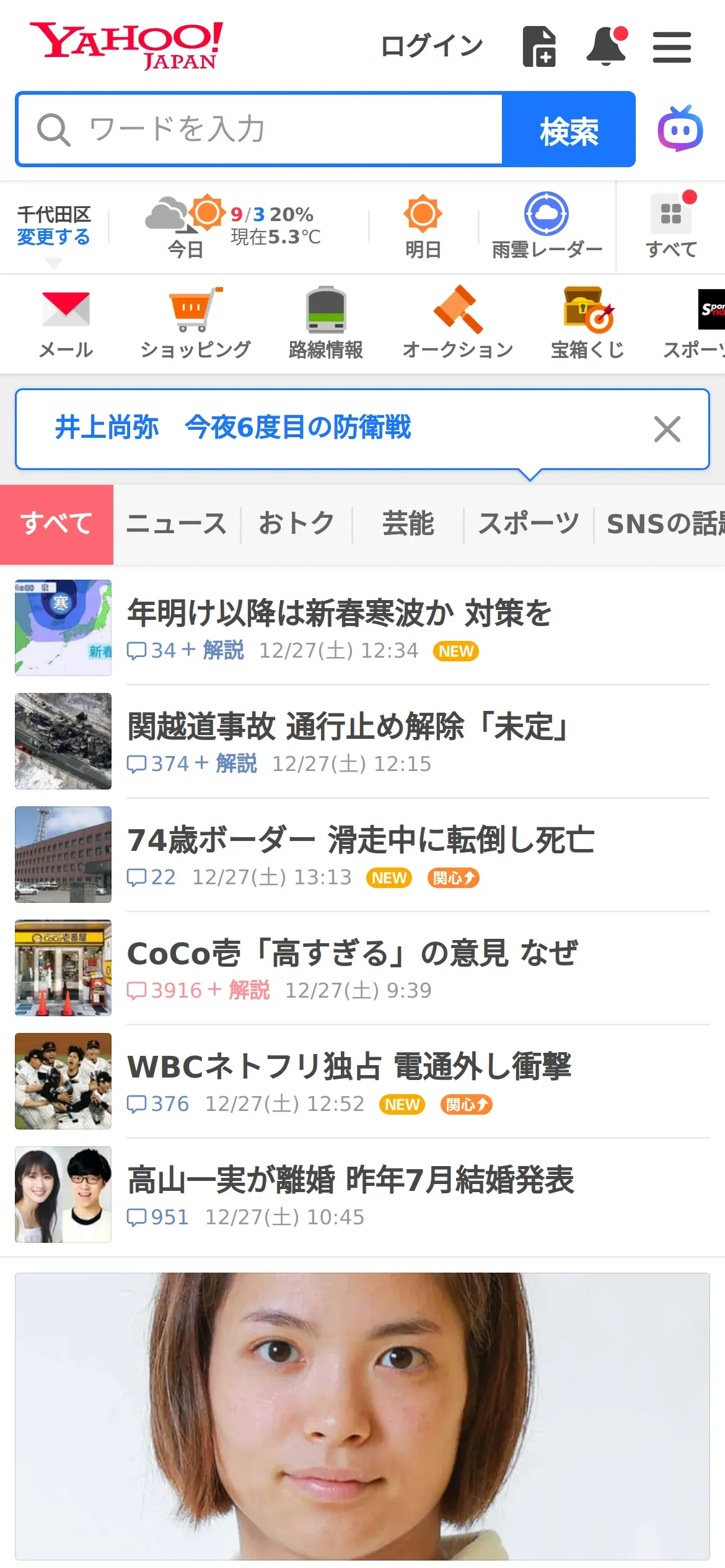Switch to the 芸能 tab

point(408,524)
